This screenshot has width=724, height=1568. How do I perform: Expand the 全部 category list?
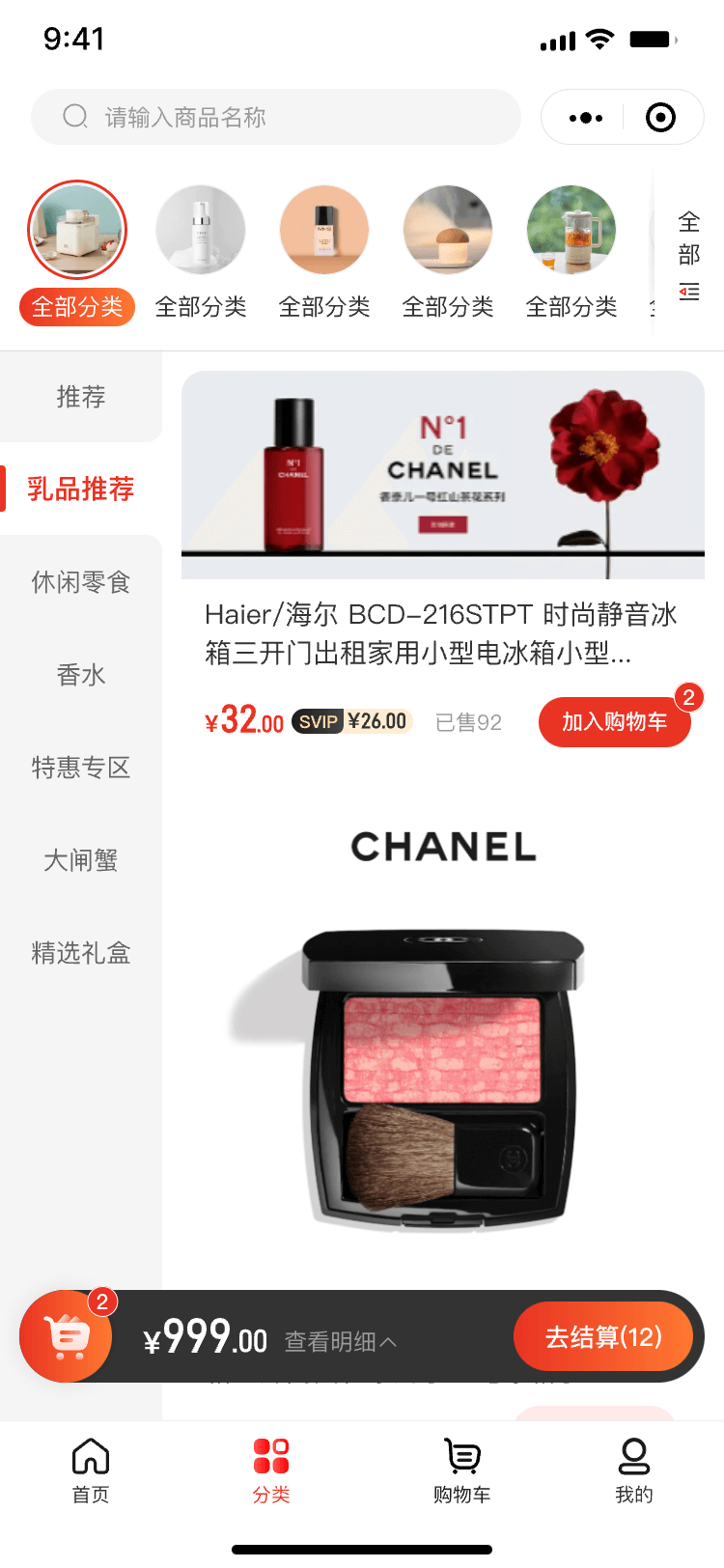(x=688, y=256)
